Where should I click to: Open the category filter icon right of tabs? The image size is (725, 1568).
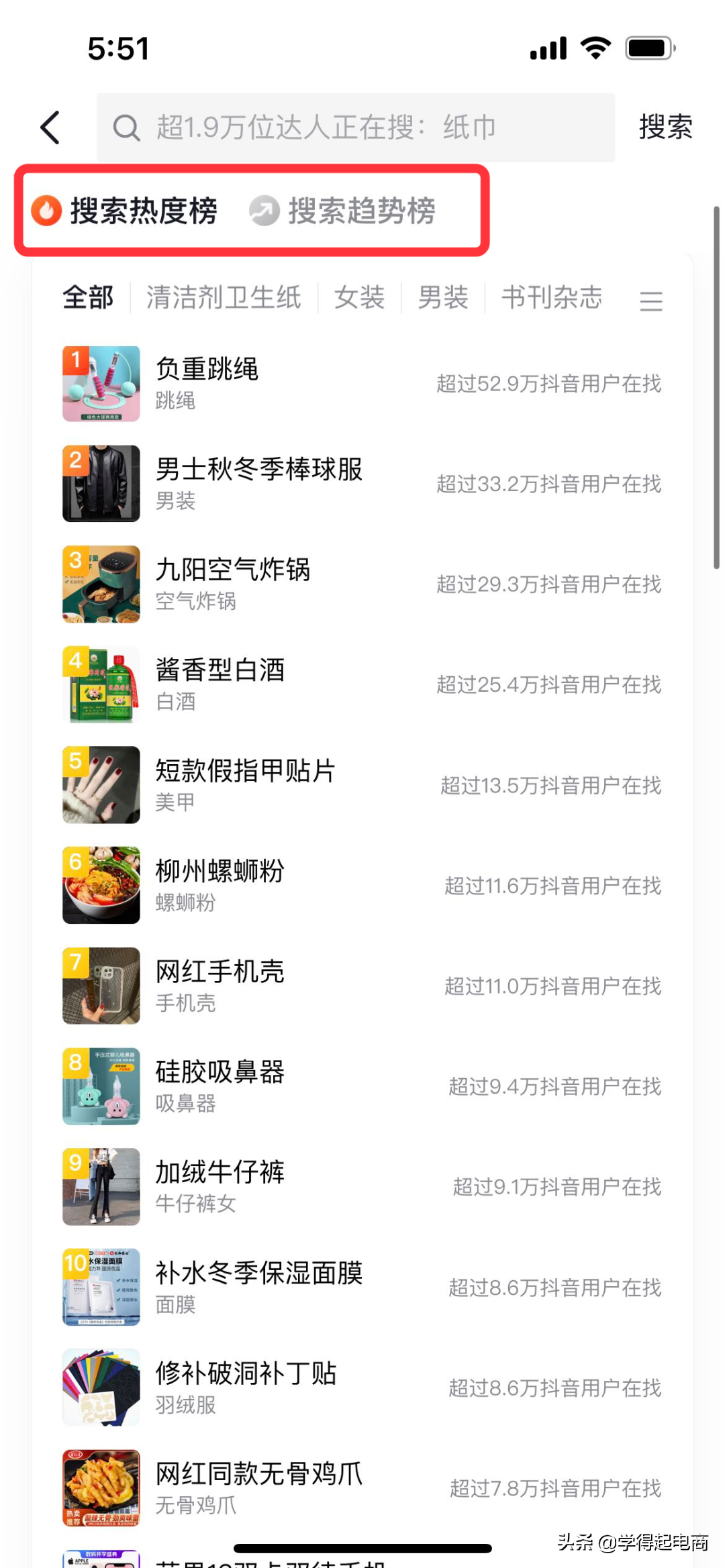pyautogui.click(x=650, y=300)
